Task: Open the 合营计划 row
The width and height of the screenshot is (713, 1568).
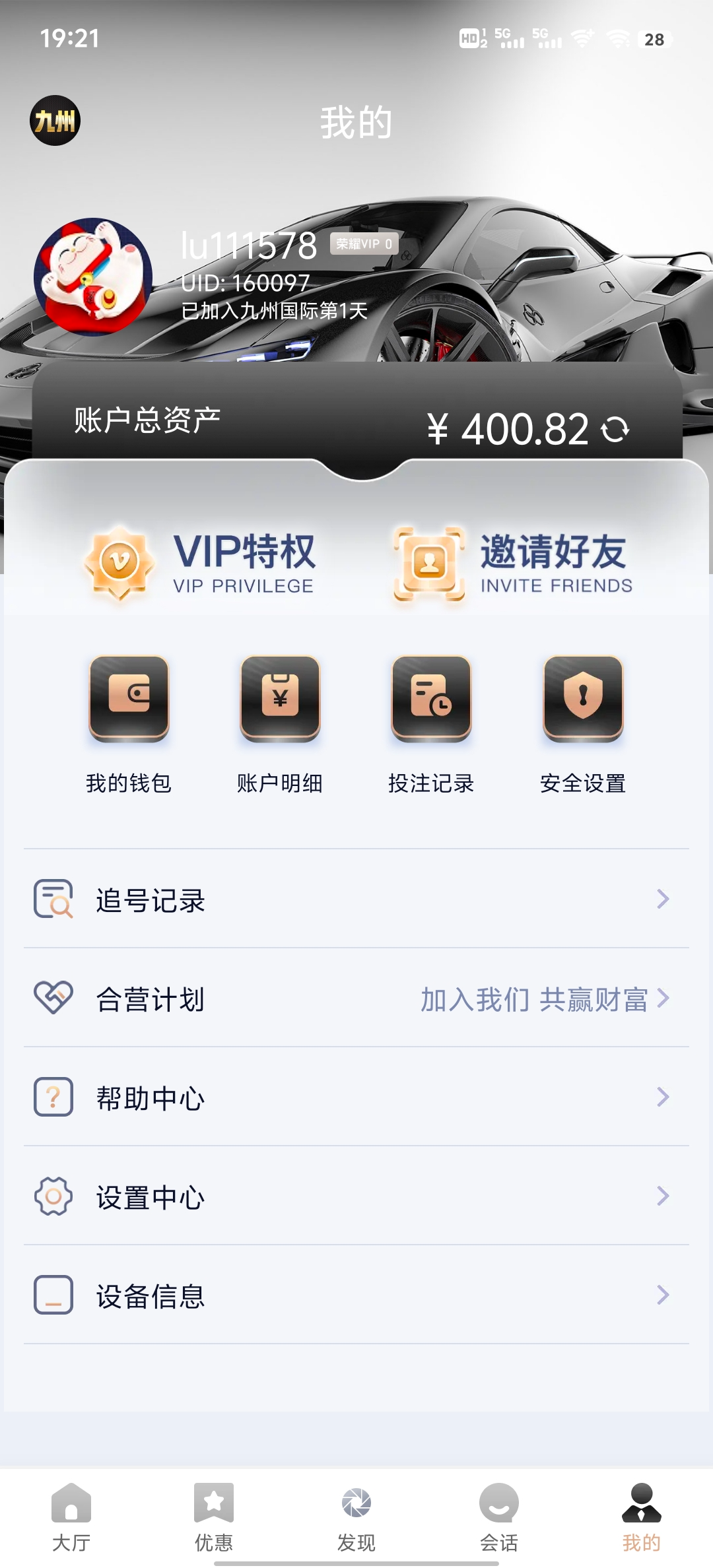Action: [x=356, y=998]
